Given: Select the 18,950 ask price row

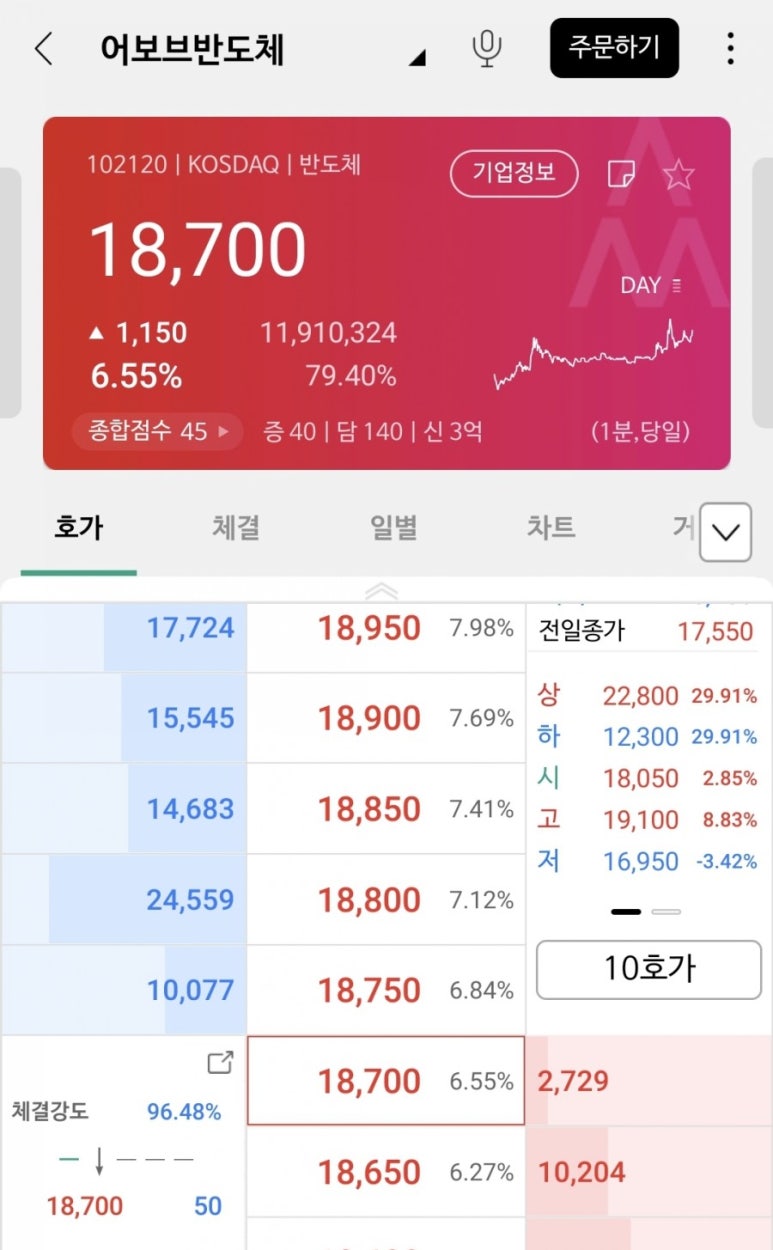Looking at the screenshot, I should 385,628.
